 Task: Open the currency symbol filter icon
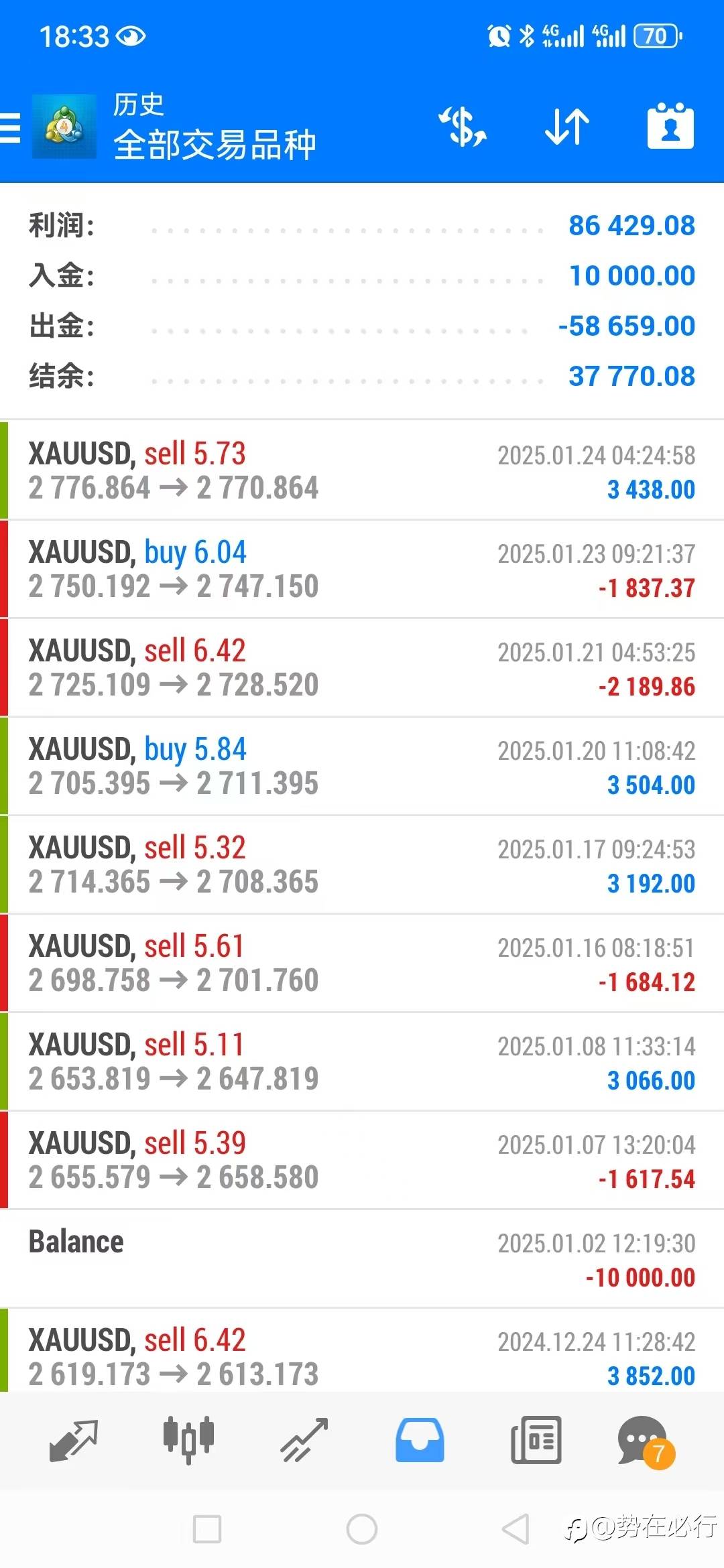click(463, 127)
